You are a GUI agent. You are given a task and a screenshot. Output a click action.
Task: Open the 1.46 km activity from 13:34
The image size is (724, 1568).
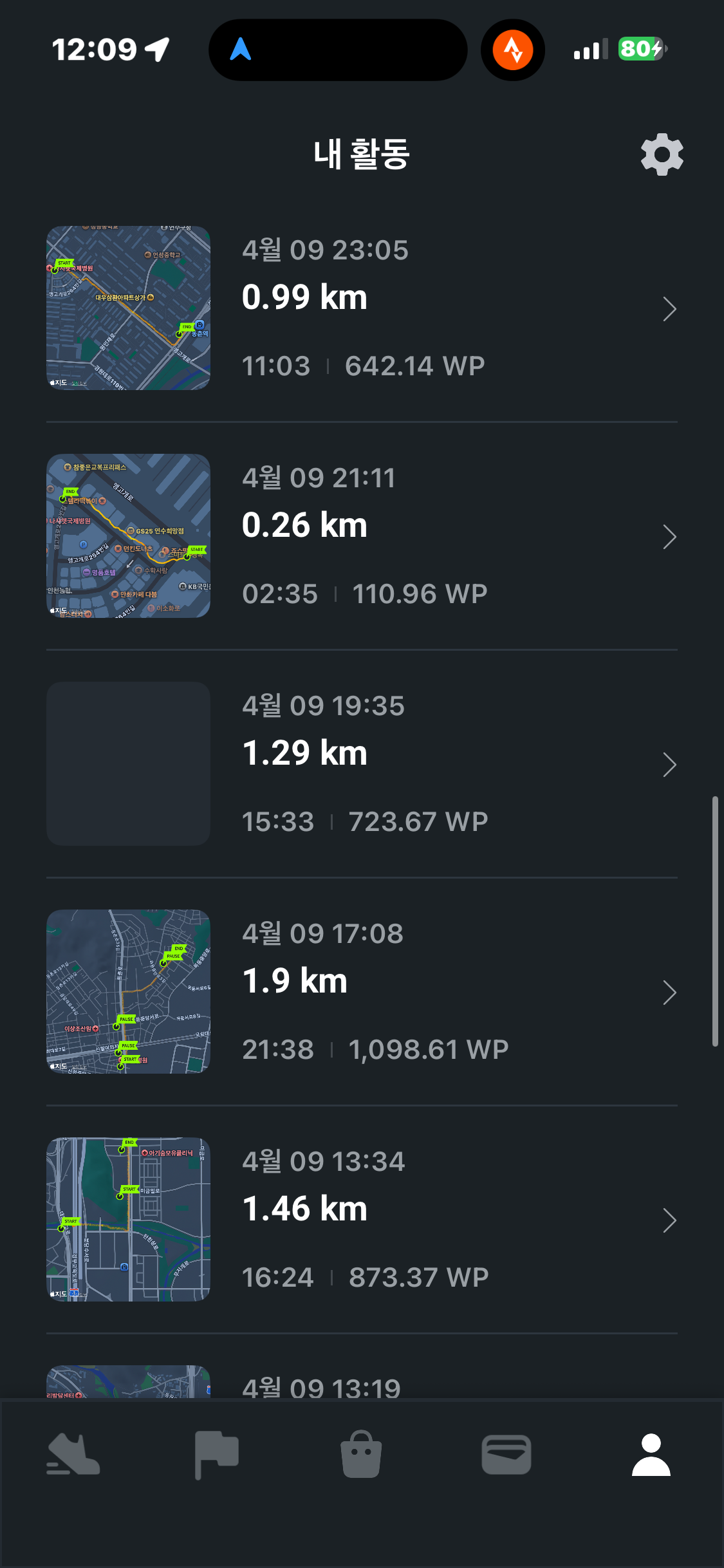click(362, 1220)
